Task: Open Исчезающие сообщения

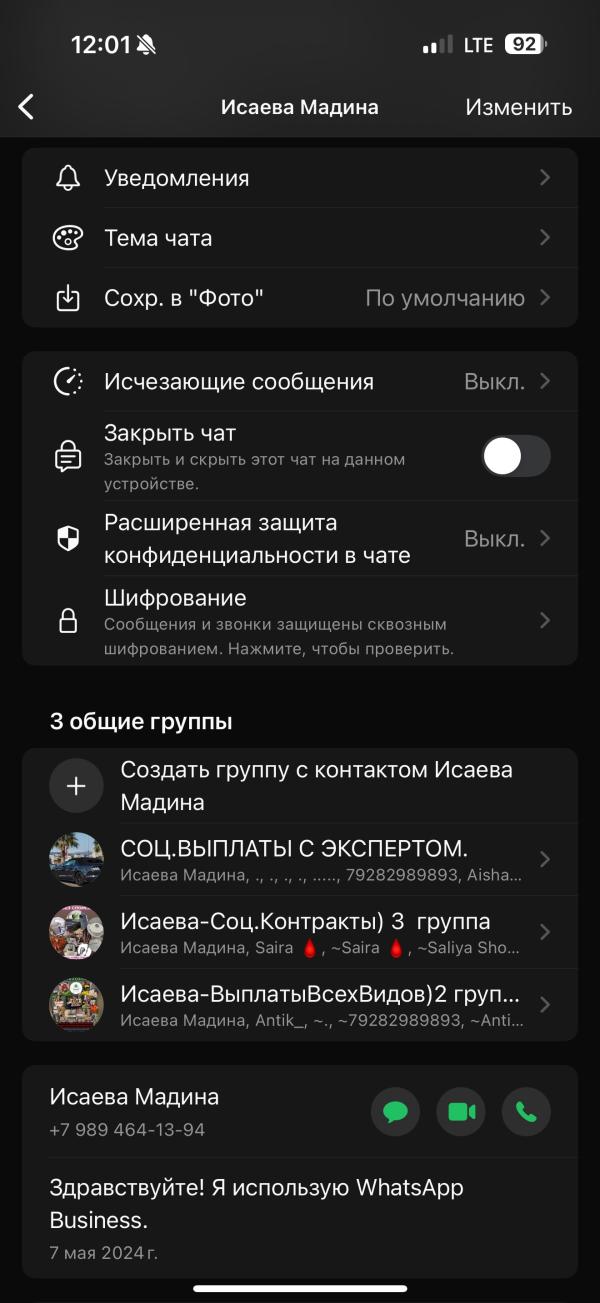Action: click(x=300, y=381)
